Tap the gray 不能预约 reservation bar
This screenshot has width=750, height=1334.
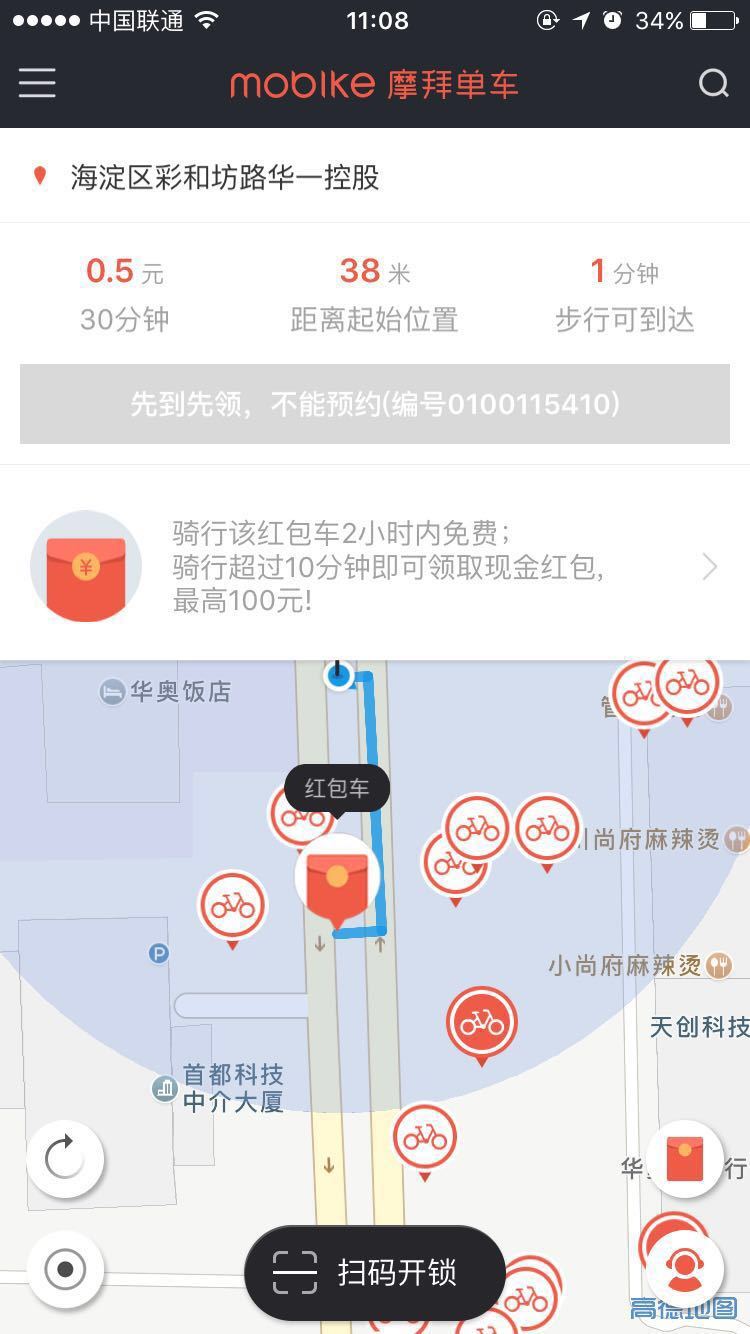(375, 404)
